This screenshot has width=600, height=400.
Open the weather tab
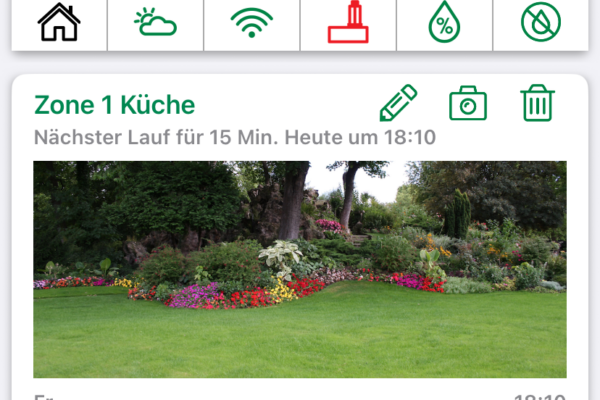click(156, 23)
